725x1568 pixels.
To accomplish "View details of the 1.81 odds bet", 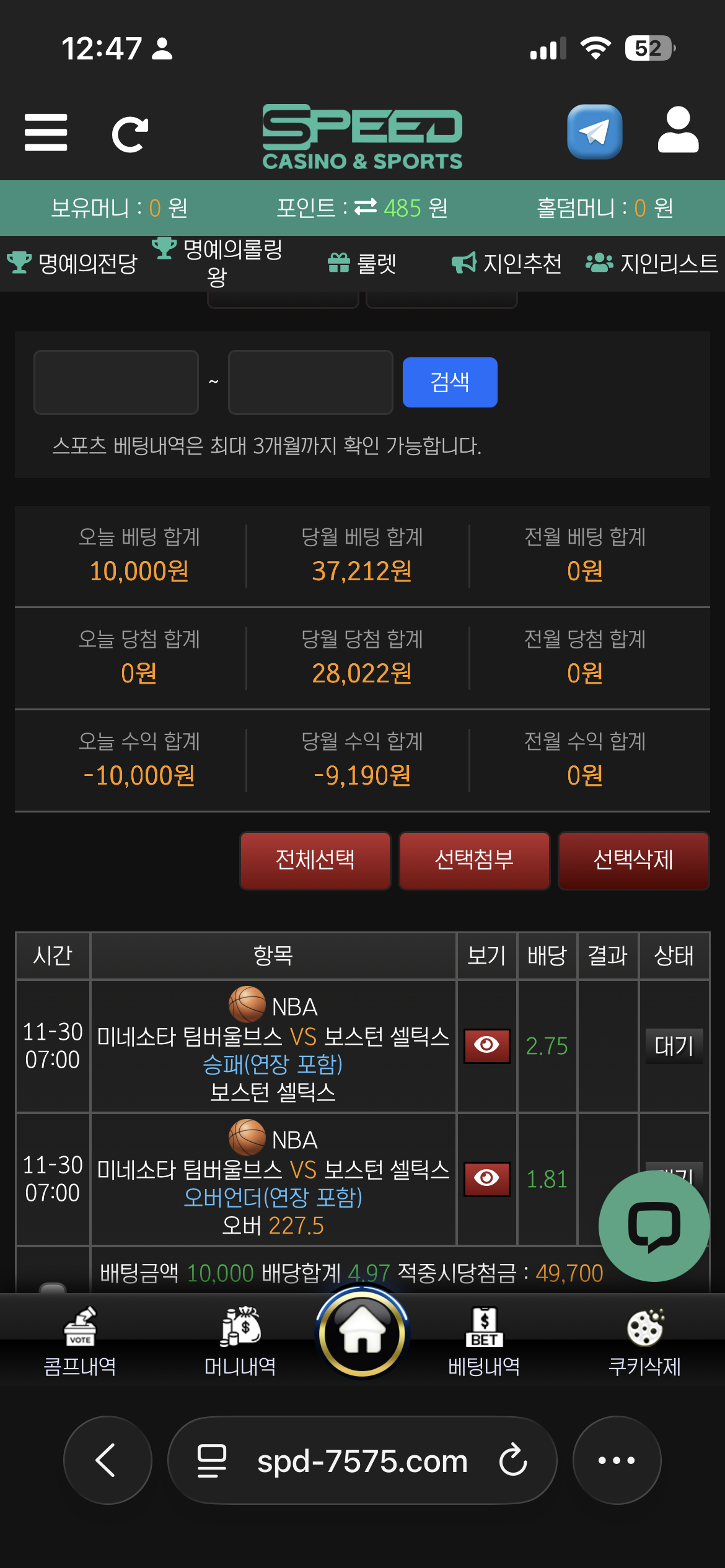I will point(486,1178).
